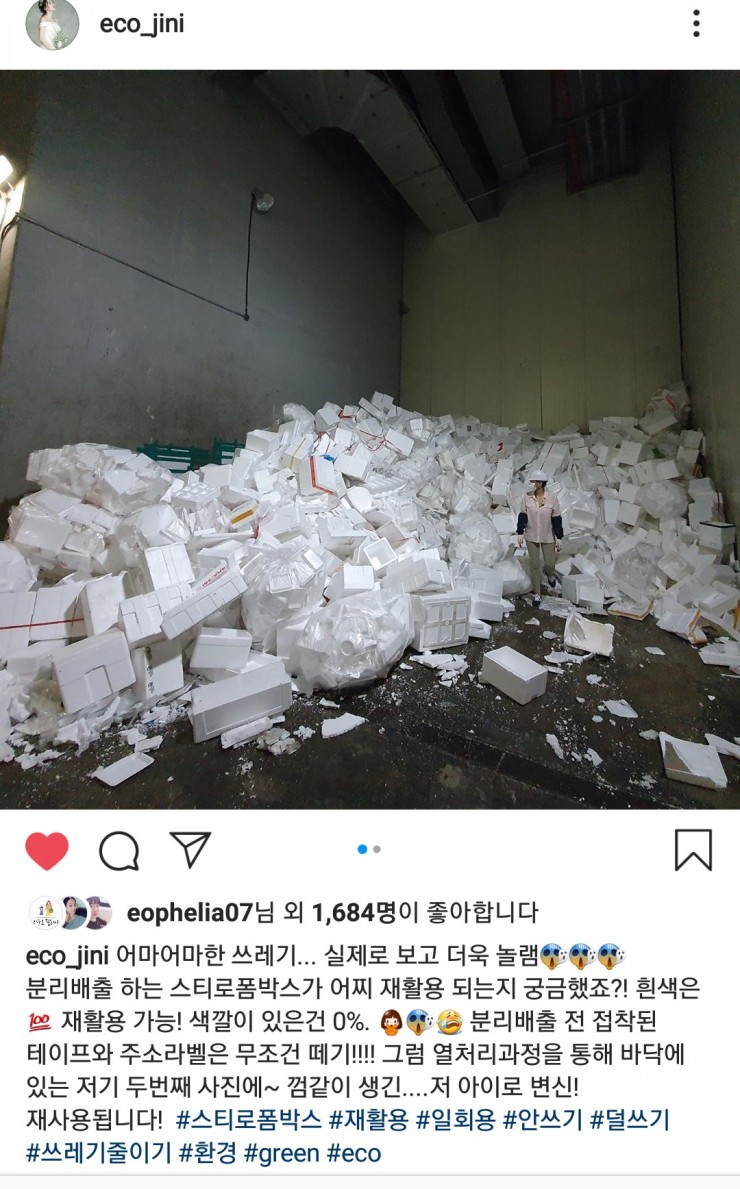
Task: Open hashtag #eco
Action: pos(354,1153)
